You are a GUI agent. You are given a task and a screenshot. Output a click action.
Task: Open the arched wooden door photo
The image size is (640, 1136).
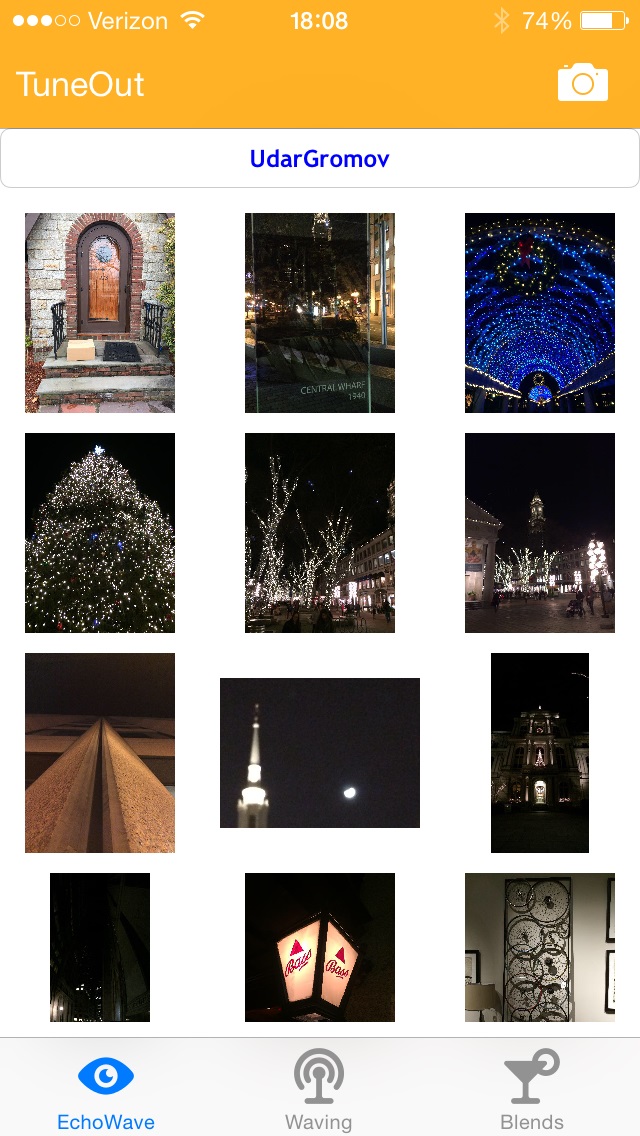point(100,312)
